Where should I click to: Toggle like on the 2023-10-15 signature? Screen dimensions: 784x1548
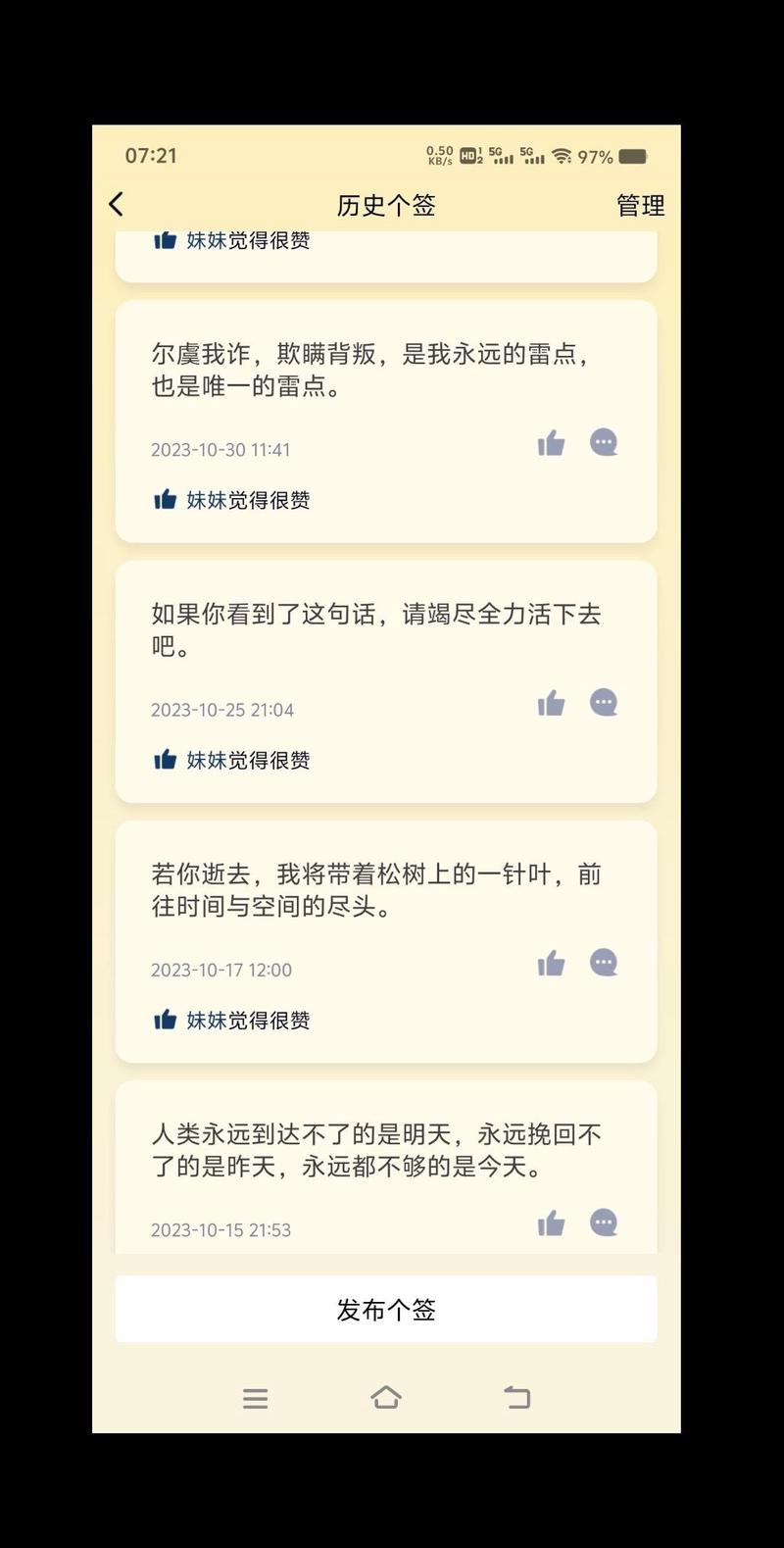coord(551,1223)
